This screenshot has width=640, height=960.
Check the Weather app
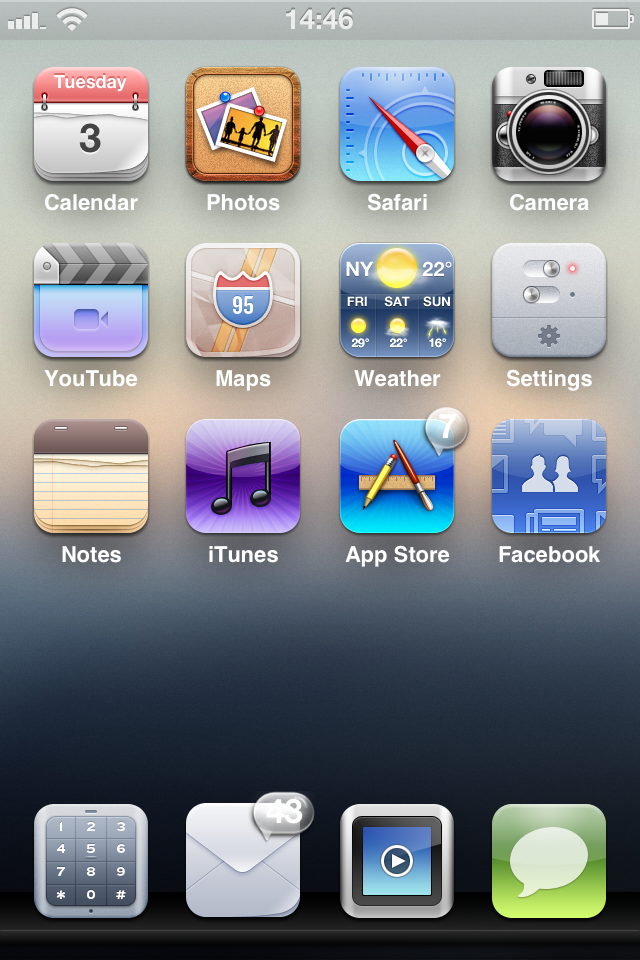[x=397, y=300]
